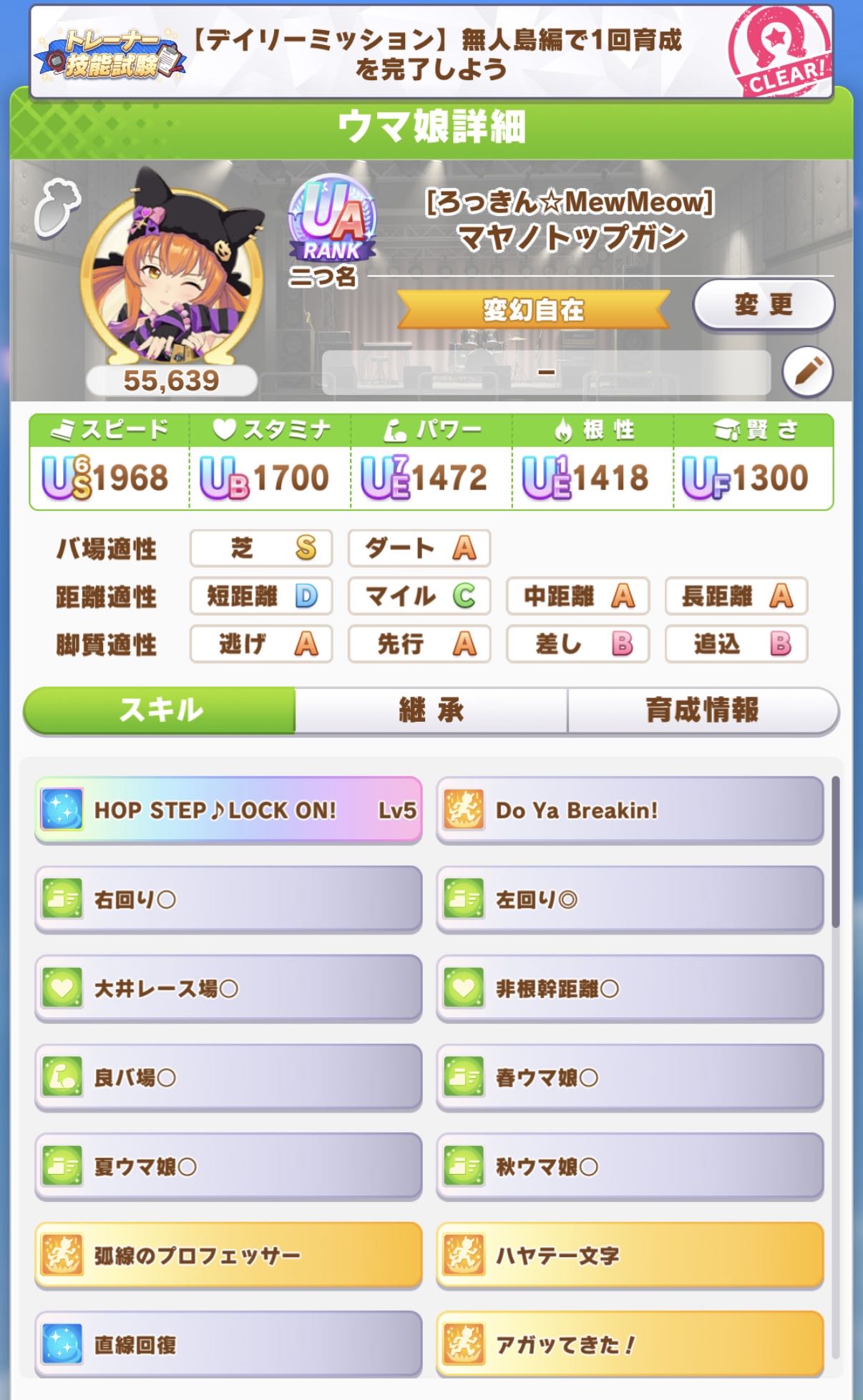
Task: Tap the 左回り◎ skill
Action: 630,899
